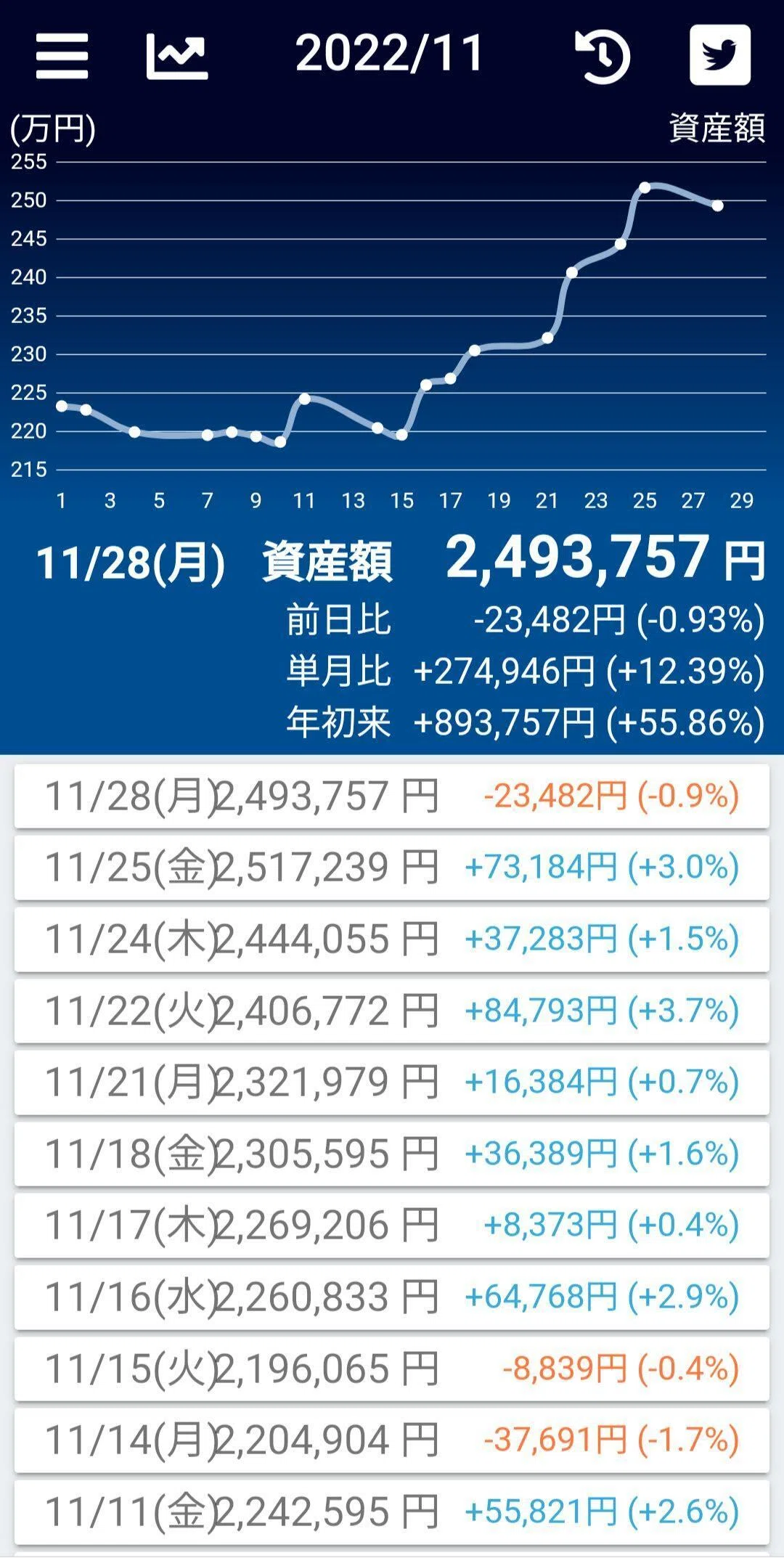Open the 11/25(金) asset record

(x=392, y=867)
